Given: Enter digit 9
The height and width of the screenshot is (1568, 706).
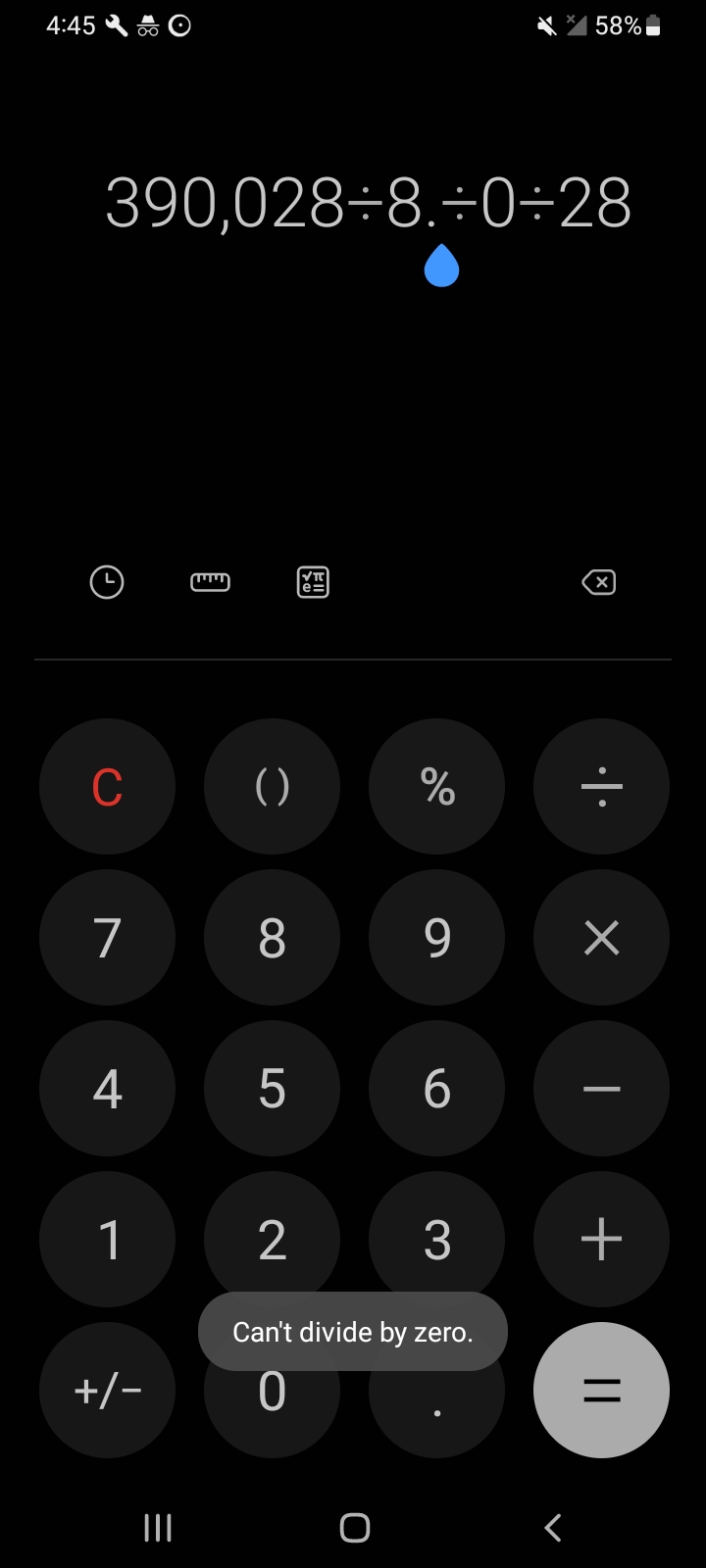Looking at the screenshot, I should (436, 938).
